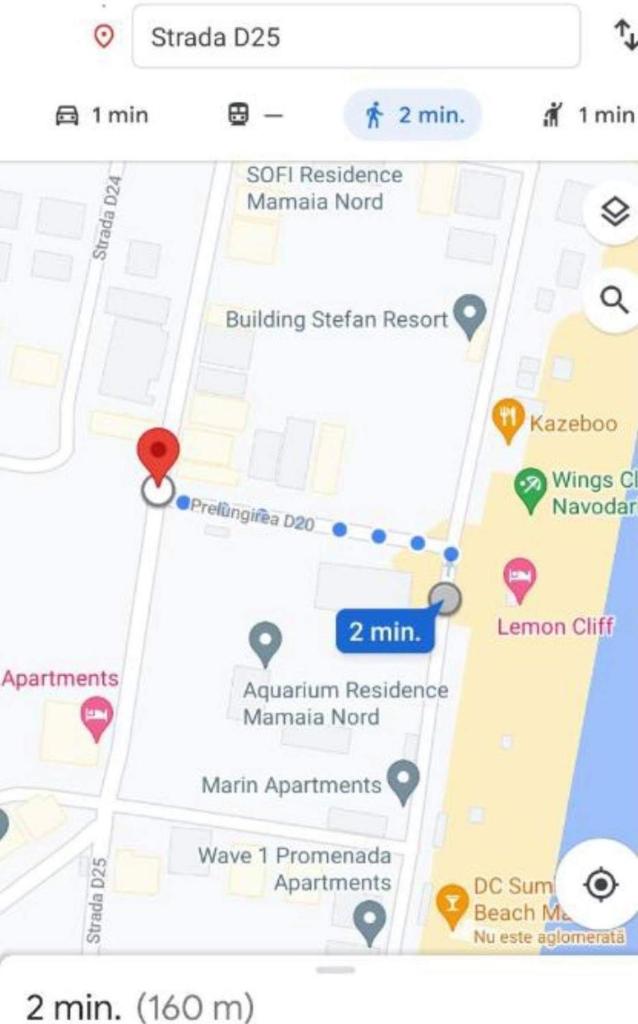The image size is (638, 1024).
Task: Open the Kazeboo restaurant pin
Action: 508,421
